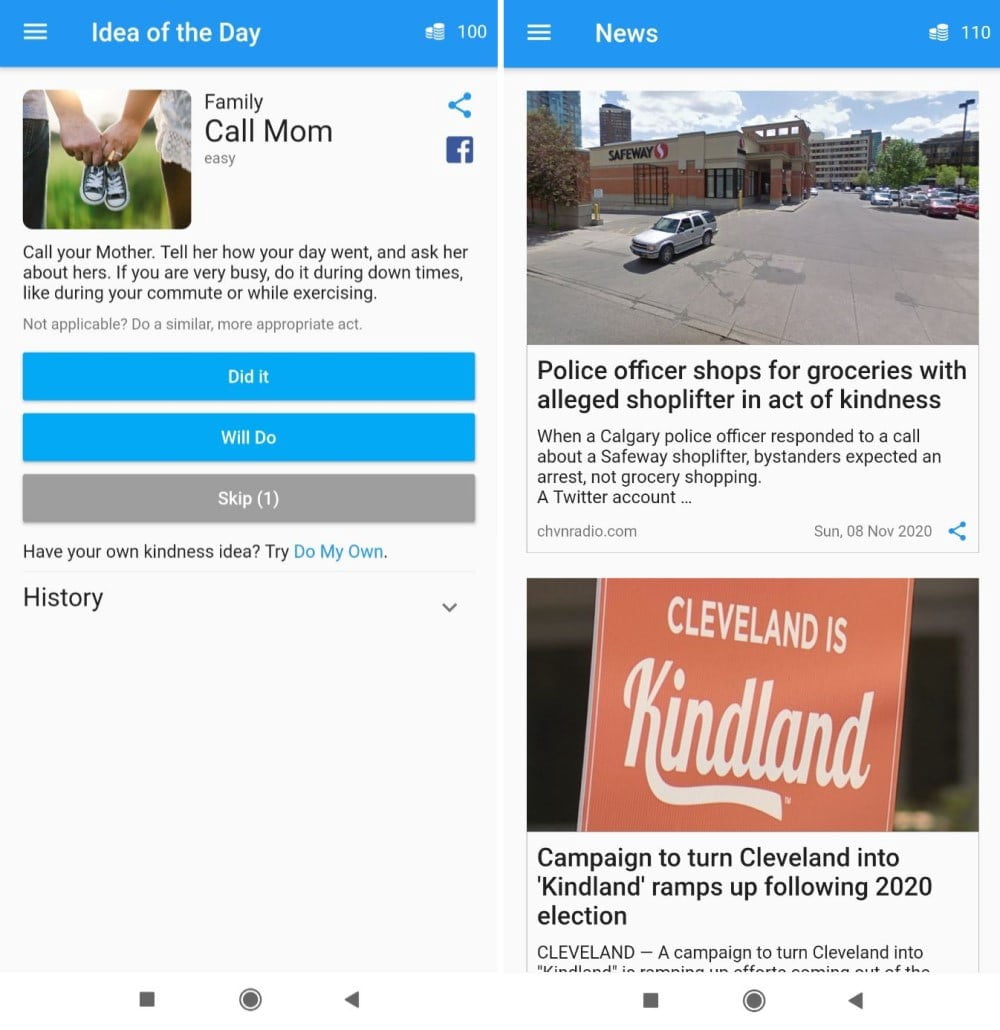The height and width of the screenshot is (1030, 1000).
Task: Share the Calgary police officer article
Action: [957, 531]
